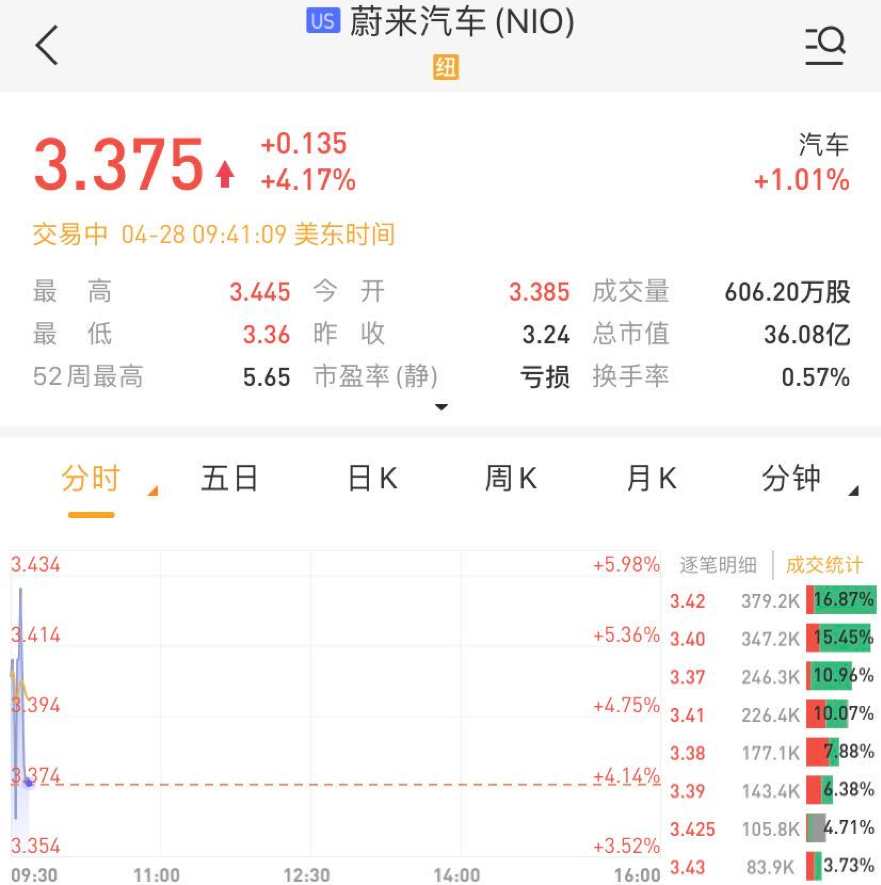The image size is (881, 885).
Task: Open the stock search icon
Action: [x=825, y=45]
